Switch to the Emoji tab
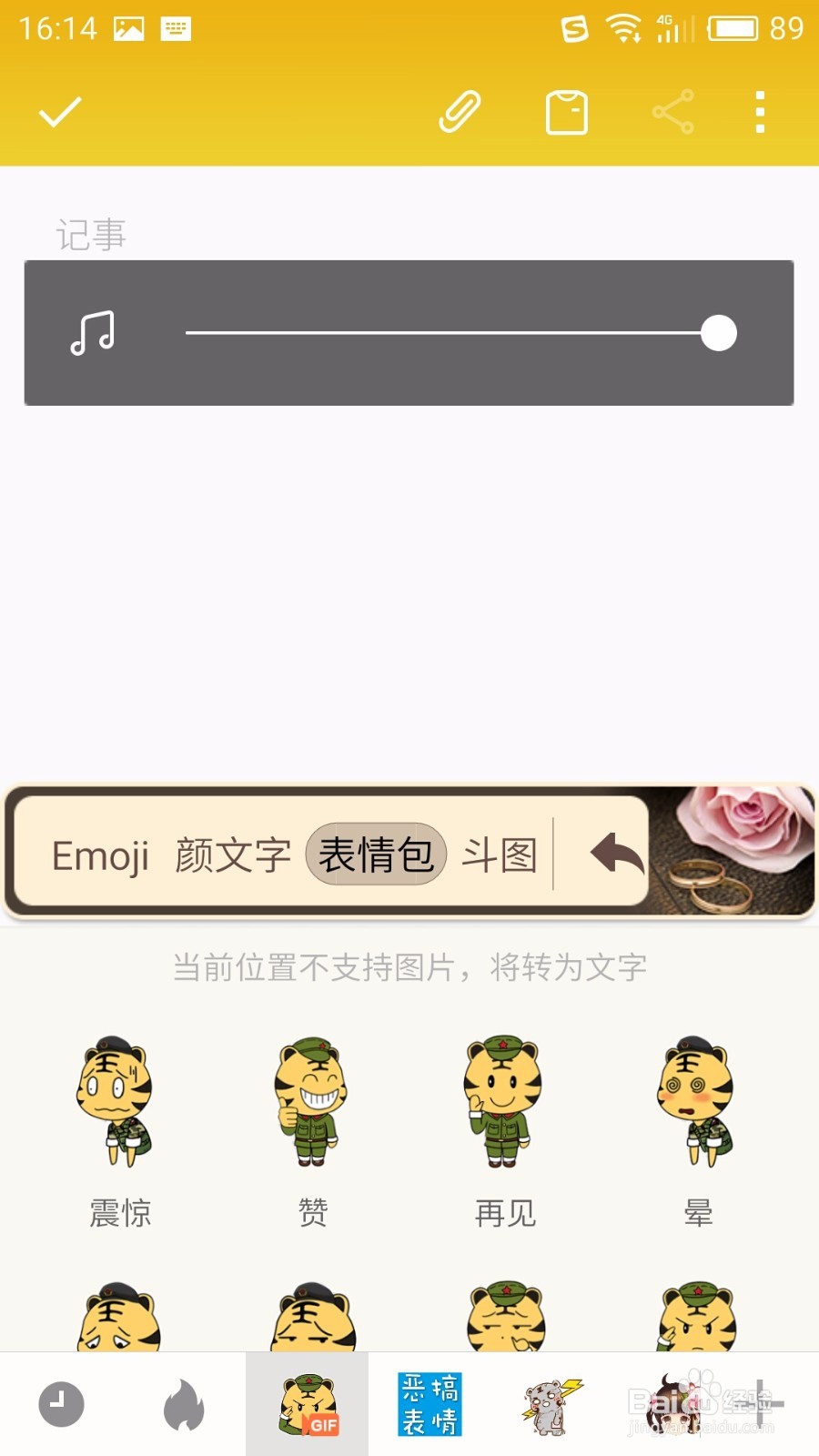 pyautogui.click(x=100, y=855)
